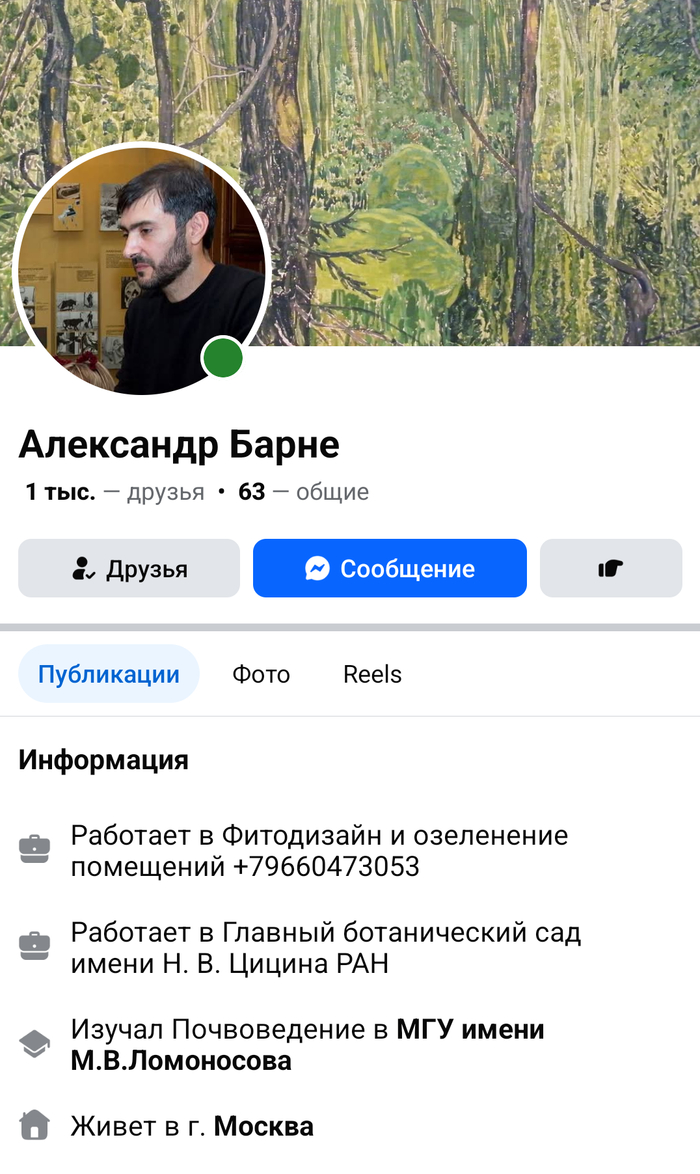Open the 1 тыс. друзья friends list
Viewport: 700px width, 1174px height.
click(114, 492)
